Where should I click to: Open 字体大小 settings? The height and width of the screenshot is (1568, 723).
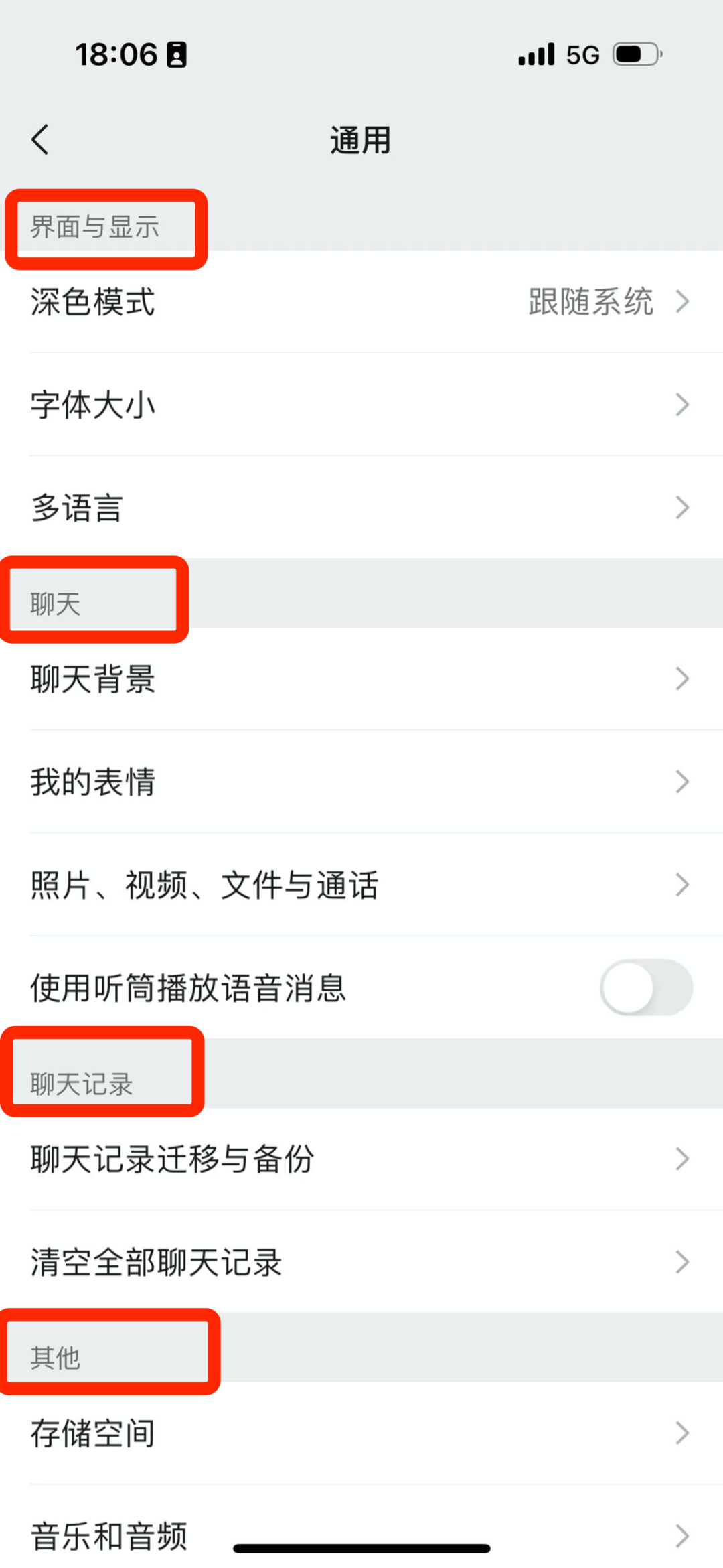pyautogui.click(x=361, y=405)
